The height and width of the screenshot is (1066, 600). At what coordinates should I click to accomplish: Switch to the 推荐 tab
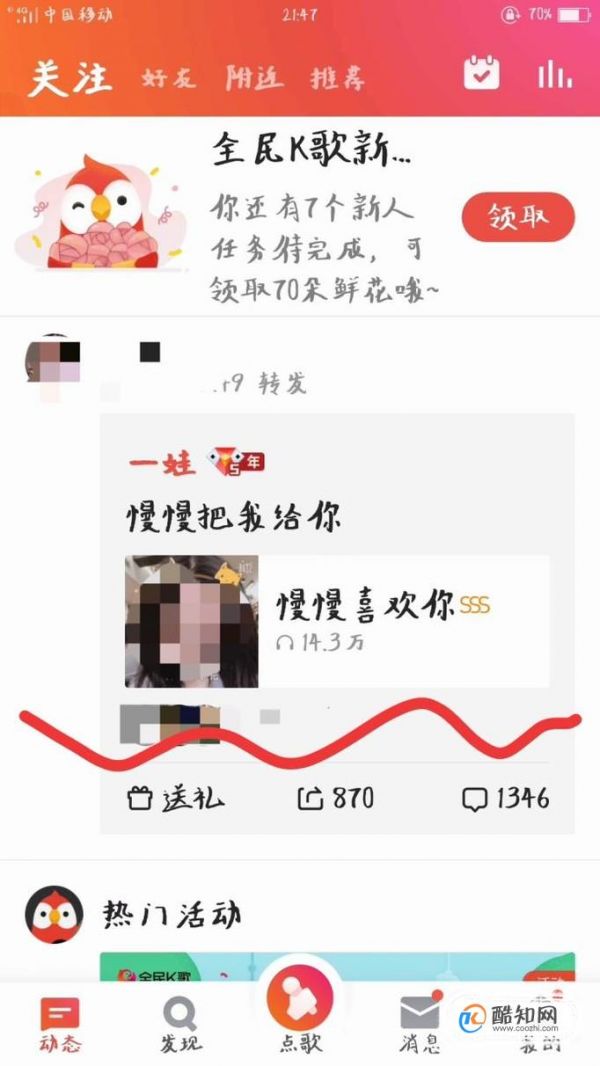(x=336, y=78)
